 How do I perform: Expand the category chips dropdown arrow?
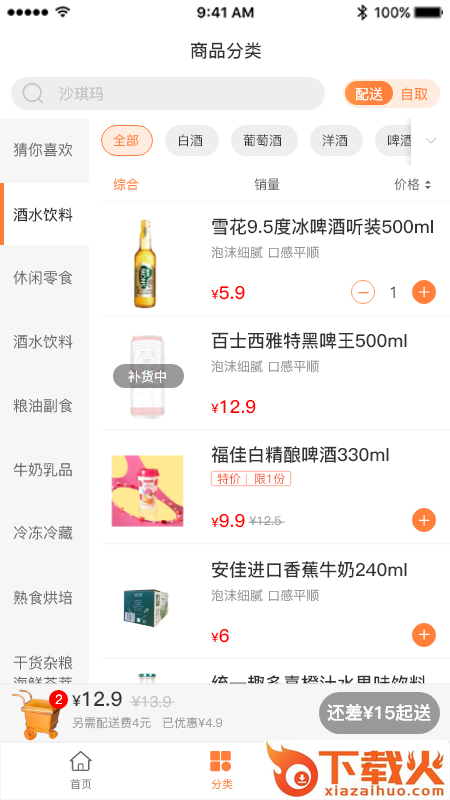coord(431,141)
